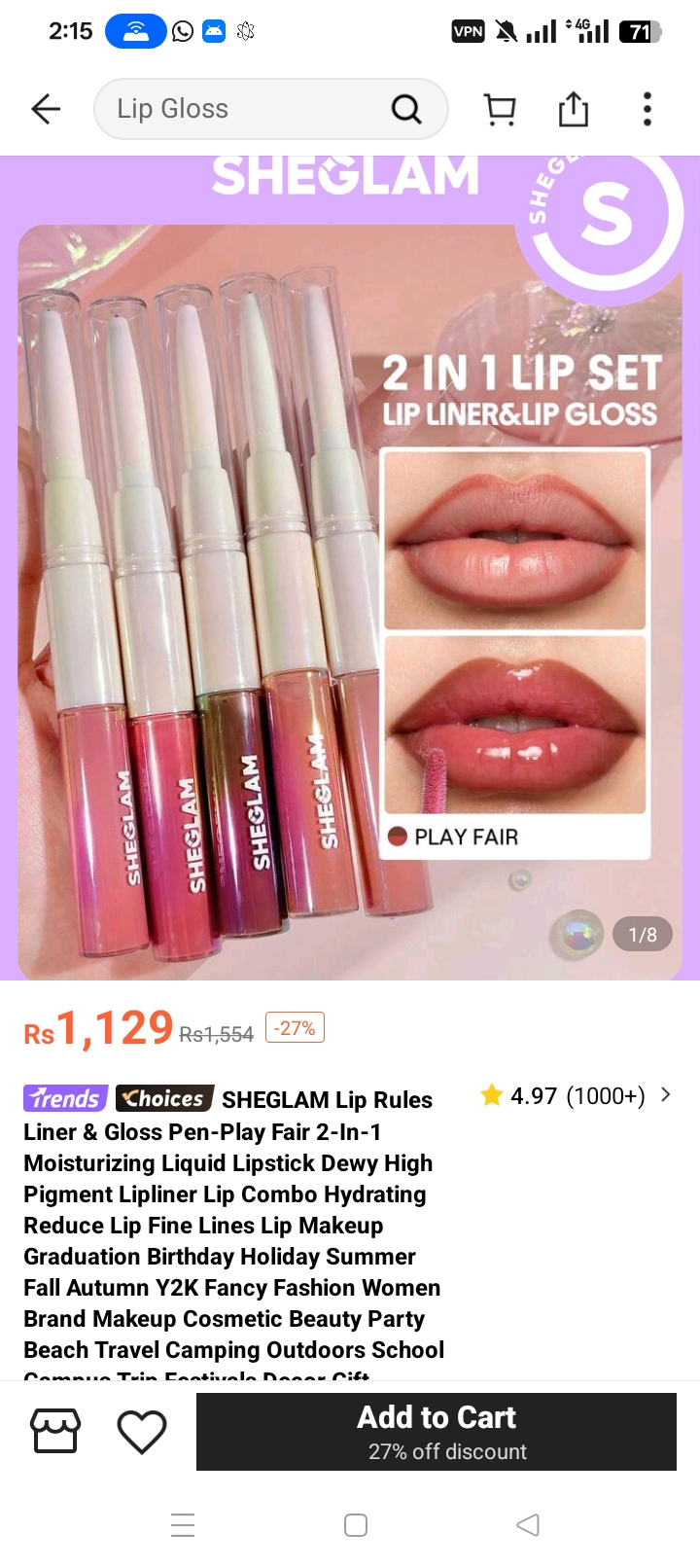
Task: Visit the seller's store
Action: 55,1432
